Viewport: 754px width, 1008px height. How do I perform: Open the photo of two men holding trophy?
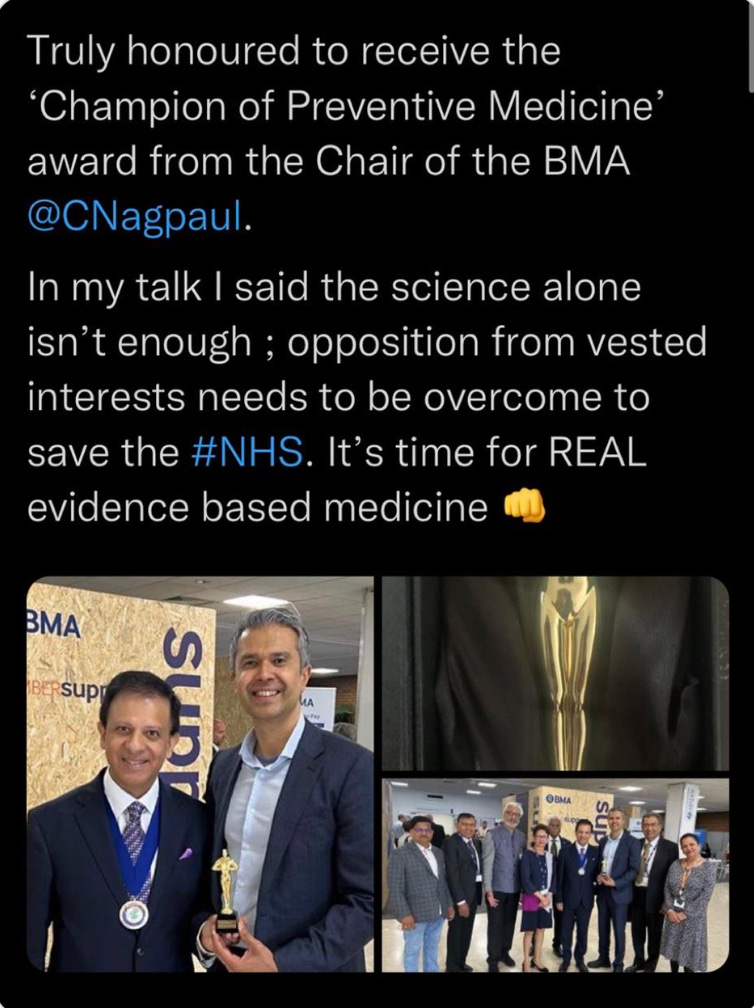[x=199, y=774]
